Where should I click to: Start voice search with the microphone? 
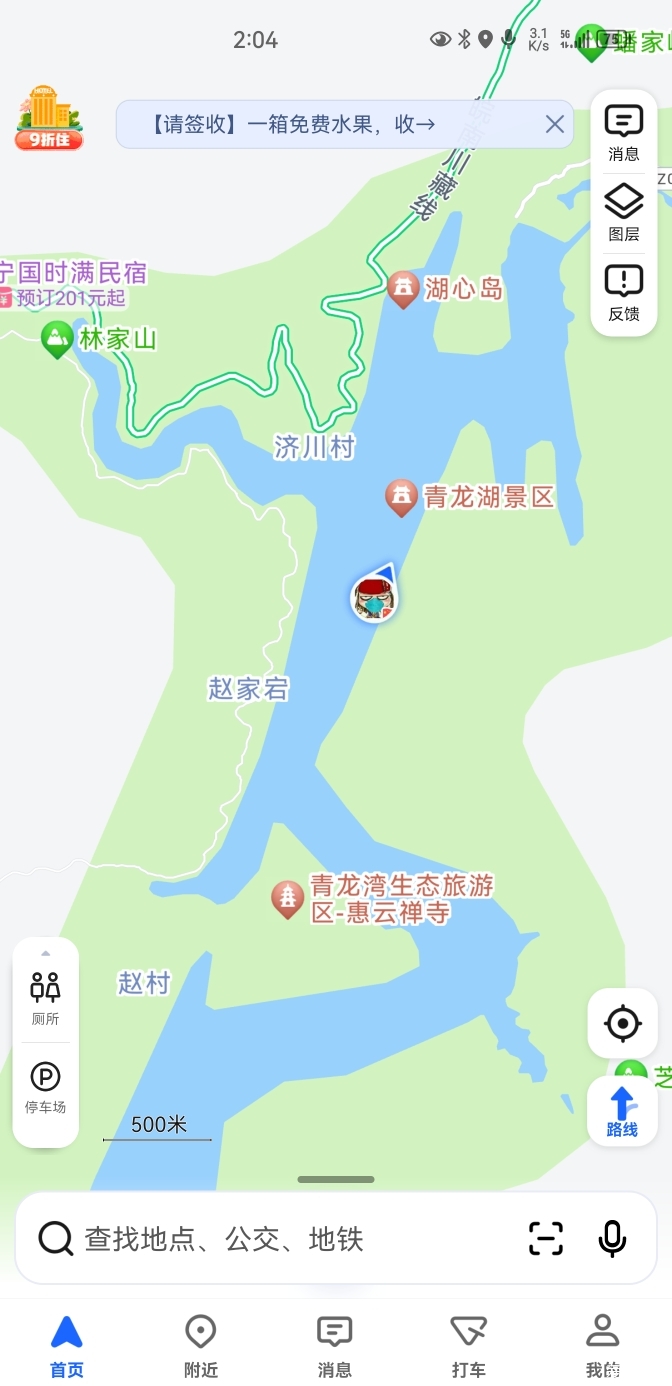612,1239
